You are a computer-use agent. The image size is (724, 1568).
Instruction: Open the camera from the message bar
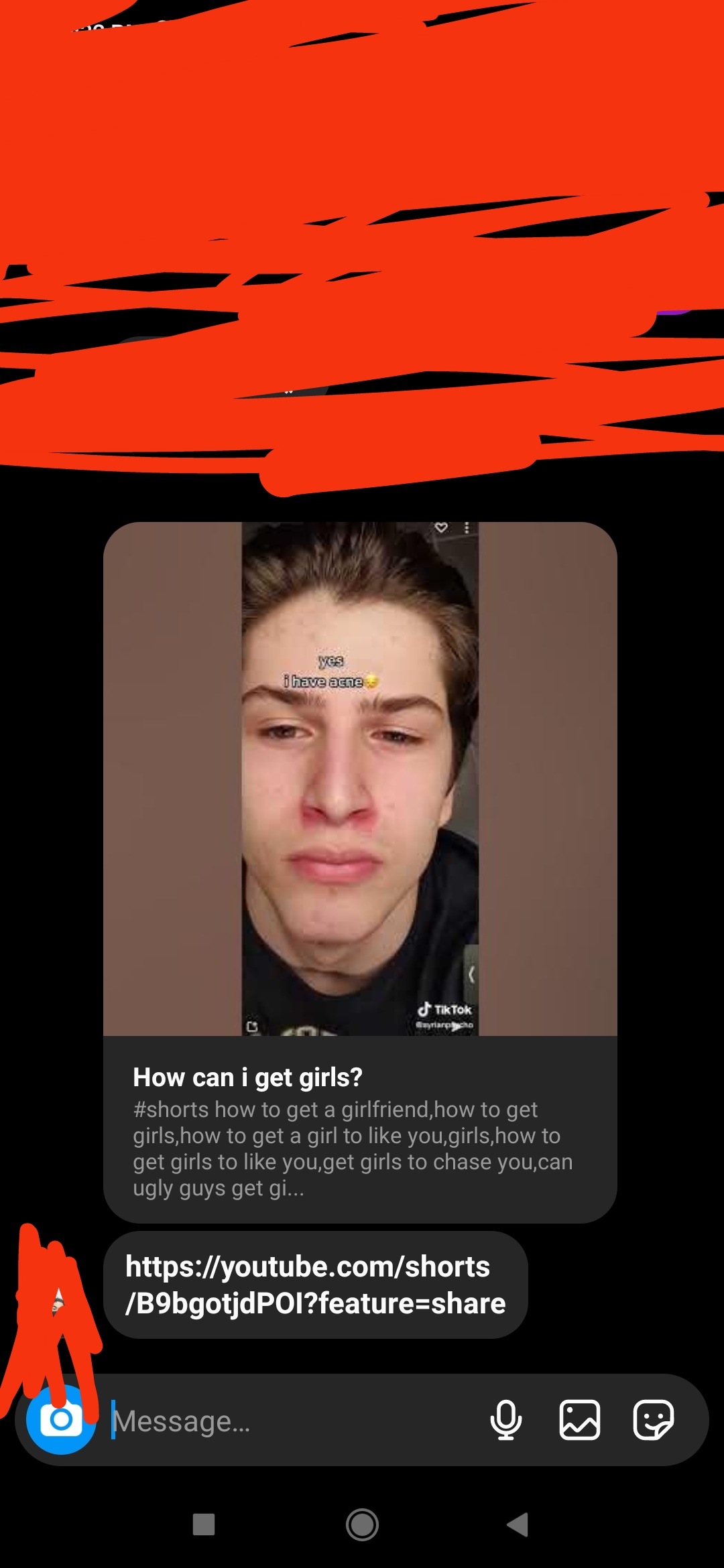(61, 1419)
